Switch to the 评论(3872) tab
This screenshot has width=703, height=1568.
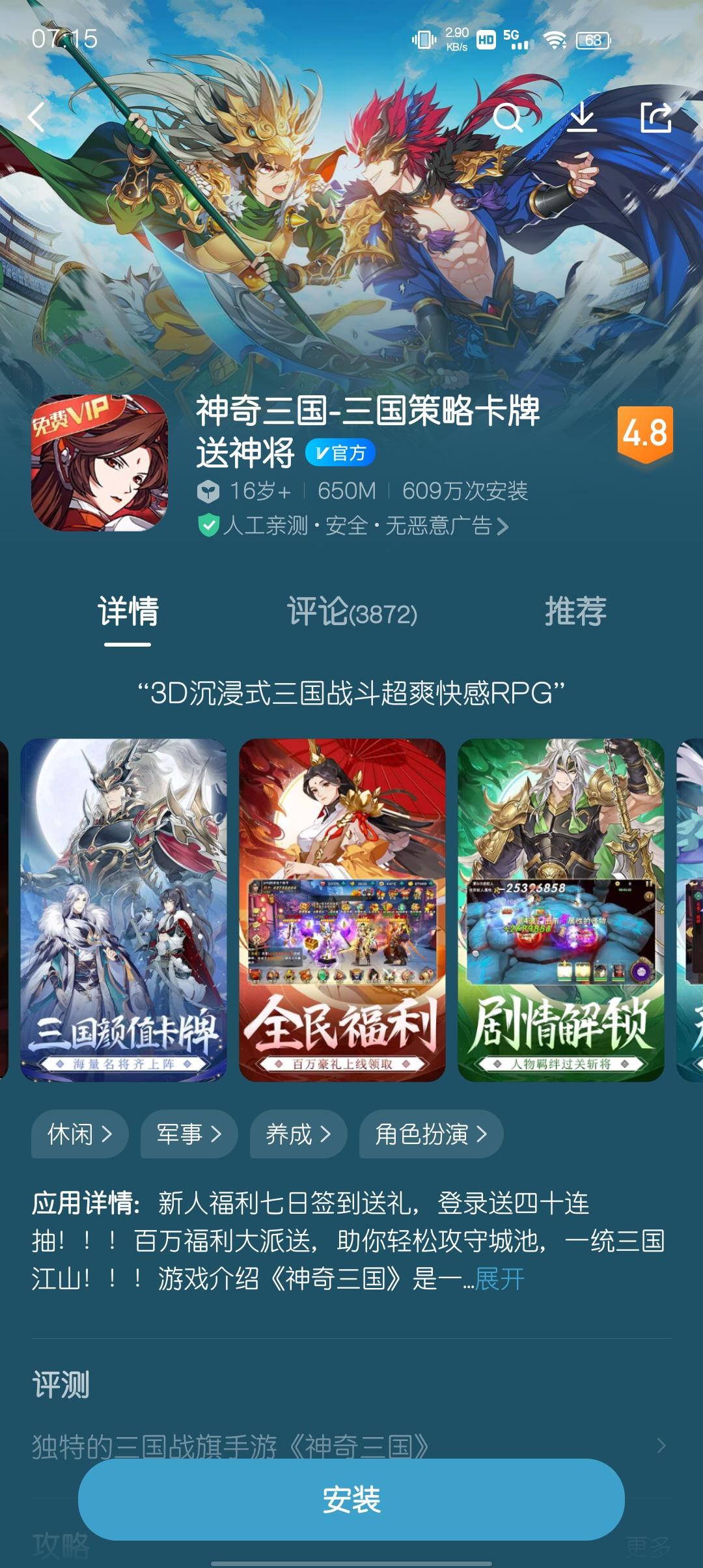pyautogui.click(x=352, y=611)
